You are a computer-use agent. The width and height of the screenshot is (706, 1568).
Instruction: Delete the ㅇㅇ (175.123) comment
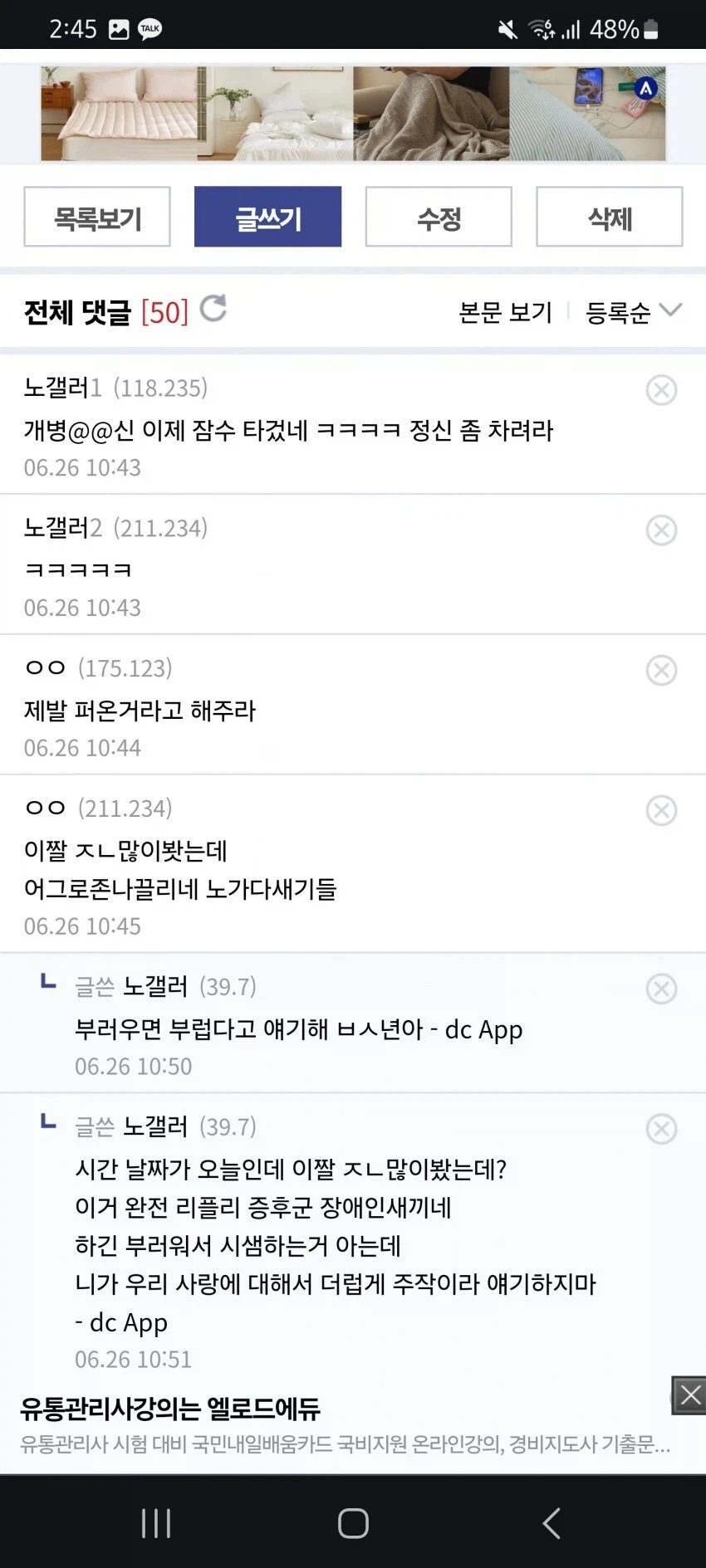(661, 671)
